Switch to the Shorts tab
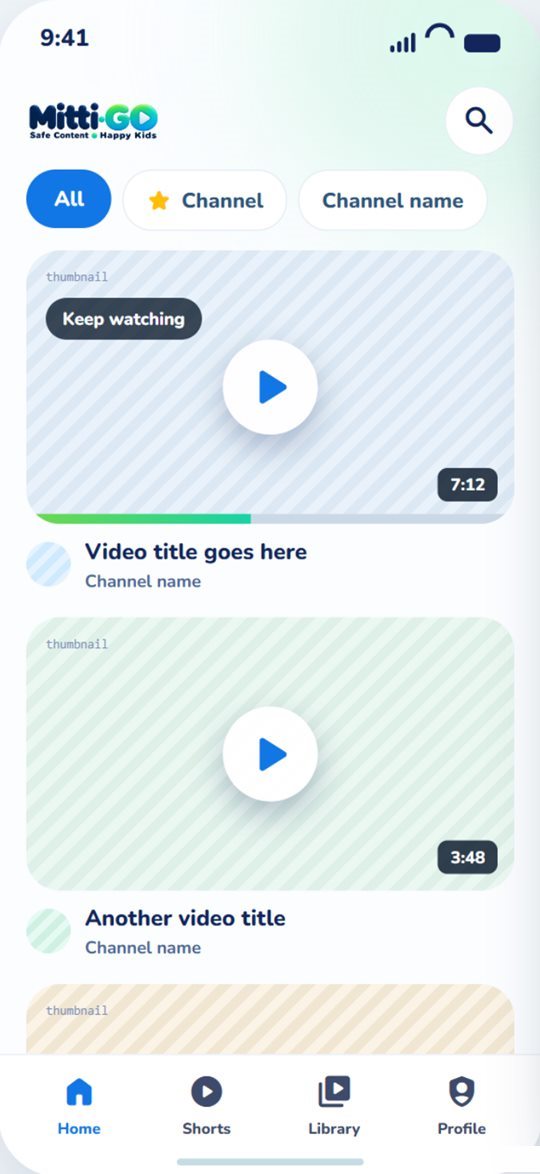 coord(207,1106)
